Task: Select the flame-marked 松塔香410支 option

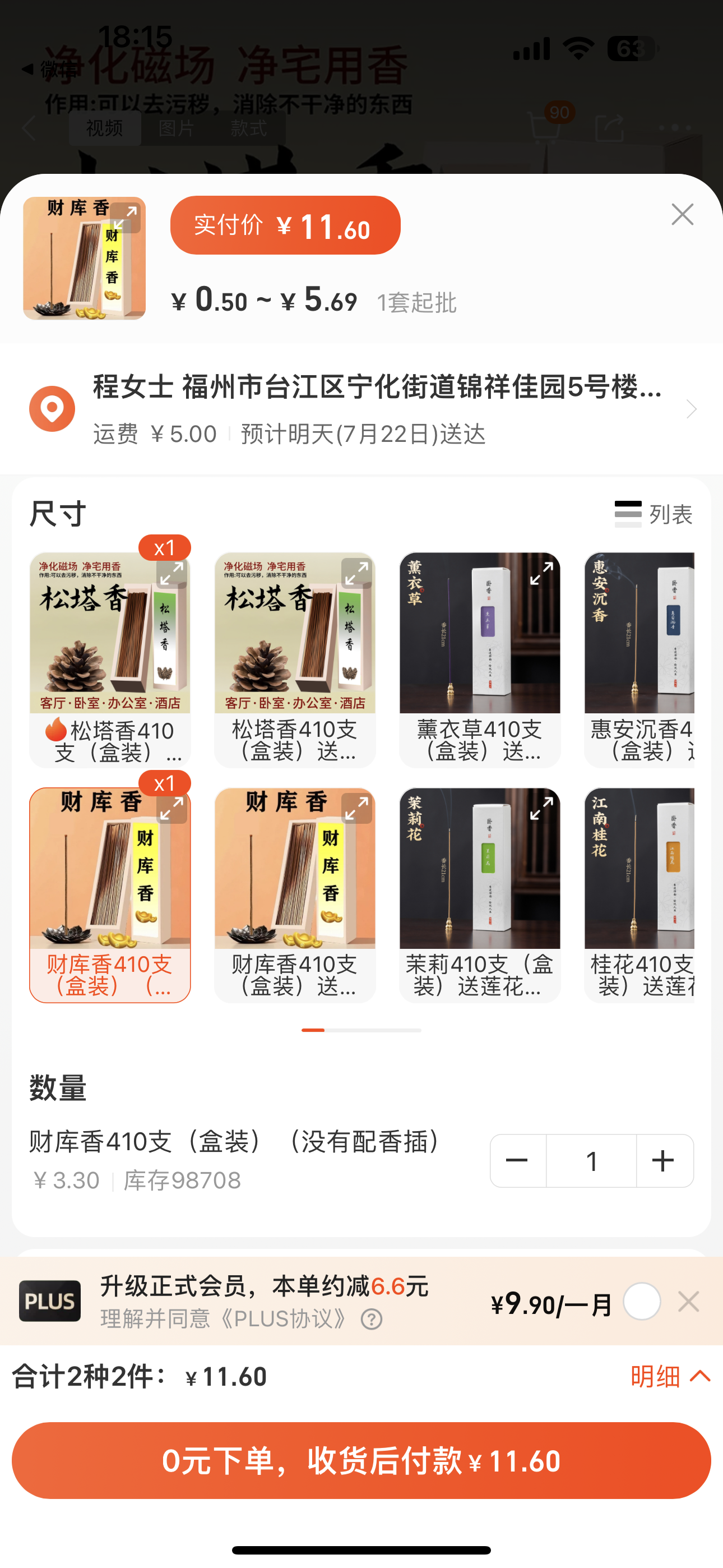Action: tap(109, 659)
